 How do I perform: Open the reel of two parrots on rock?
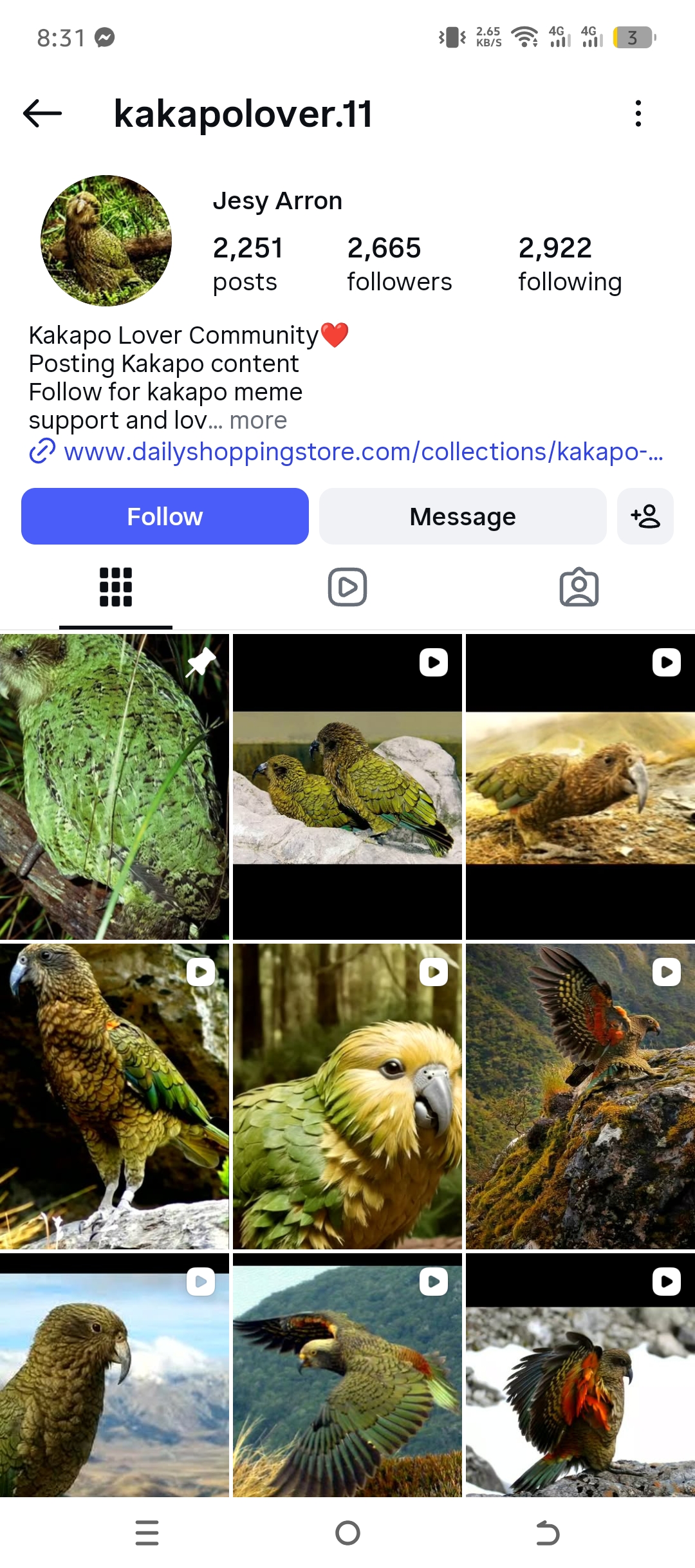click(347, 787)
